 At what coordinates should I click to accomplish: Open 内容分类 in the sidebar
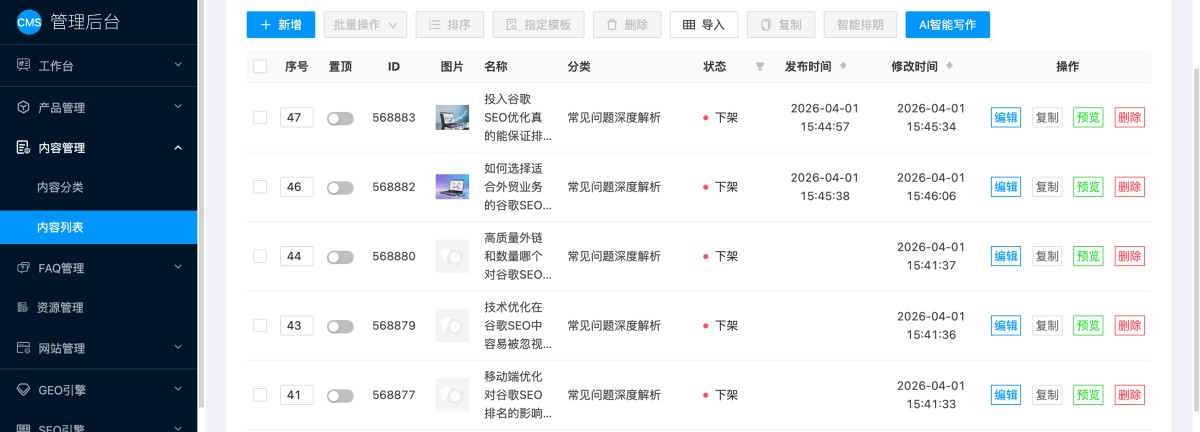pyautogui.click(x=60, y=187)
